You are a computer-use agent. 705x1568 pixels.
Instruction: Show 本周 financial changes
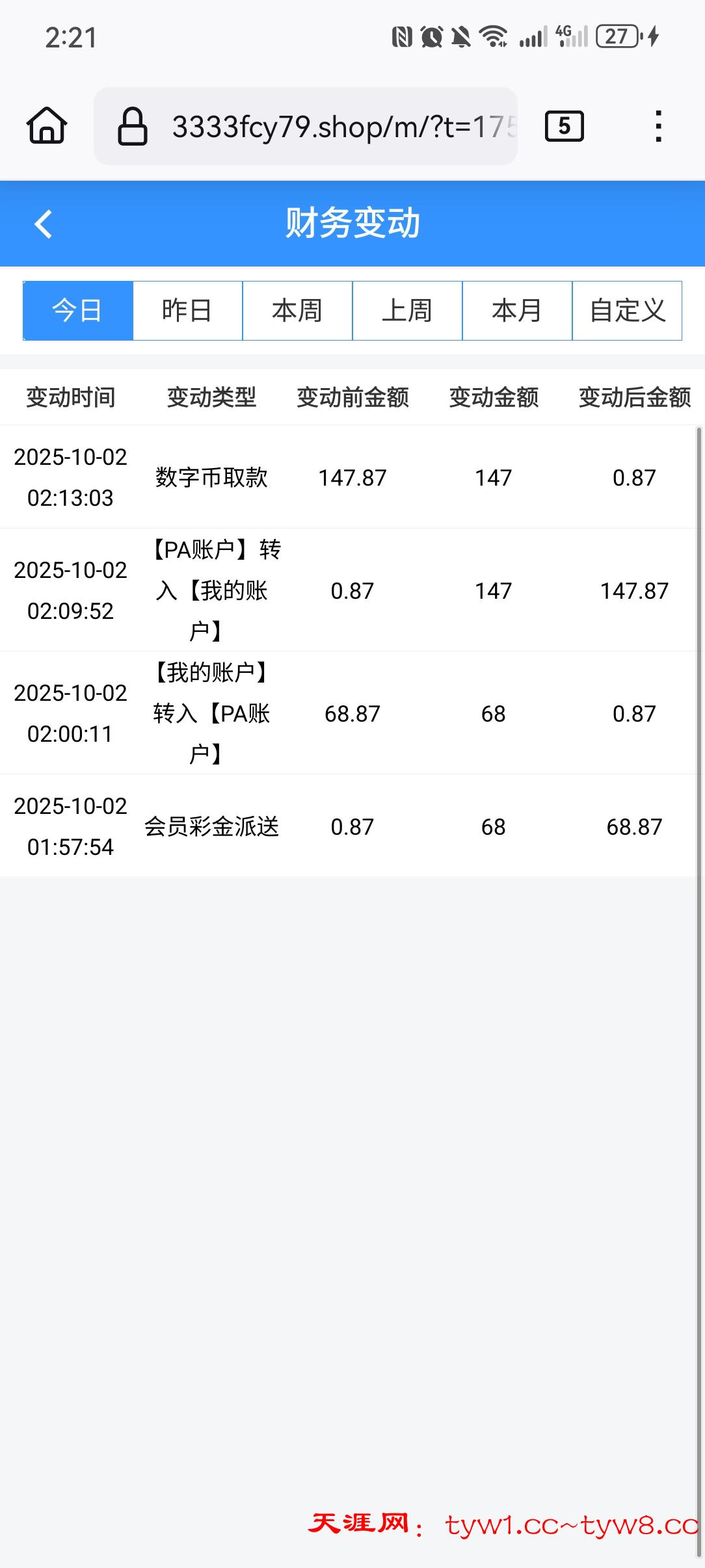(297, 311)
